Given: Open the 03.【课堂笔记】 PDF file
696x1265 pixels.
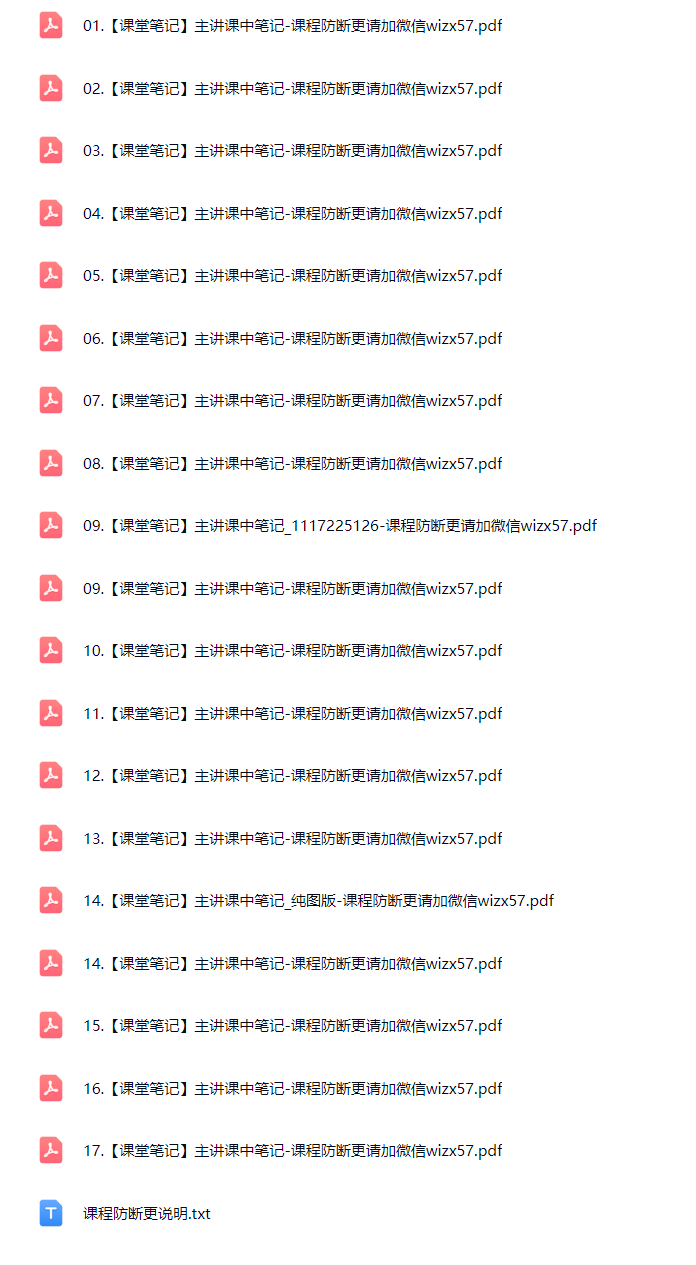Looking at the screenshot, I should 292,151.
